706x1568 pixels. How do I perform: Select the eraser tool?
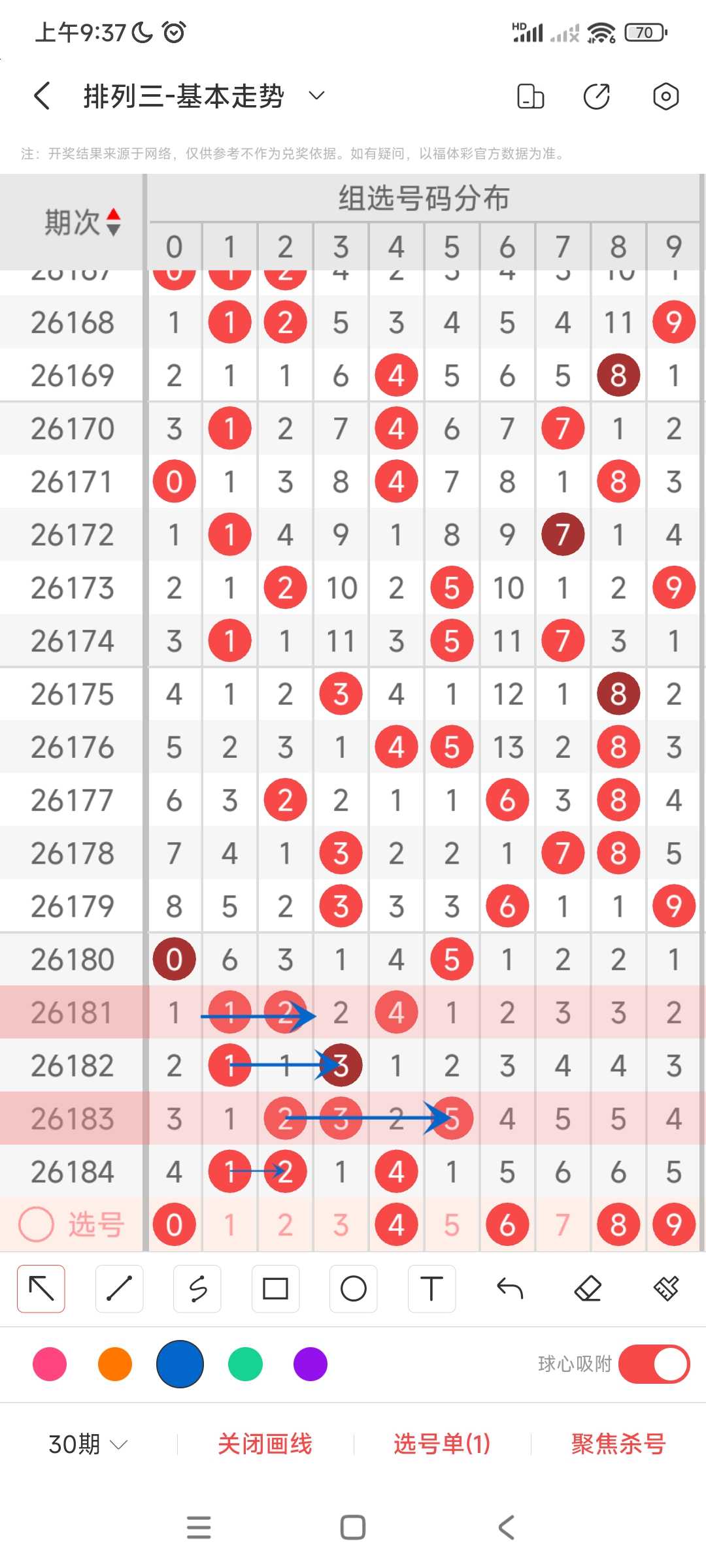point(588,1288)
